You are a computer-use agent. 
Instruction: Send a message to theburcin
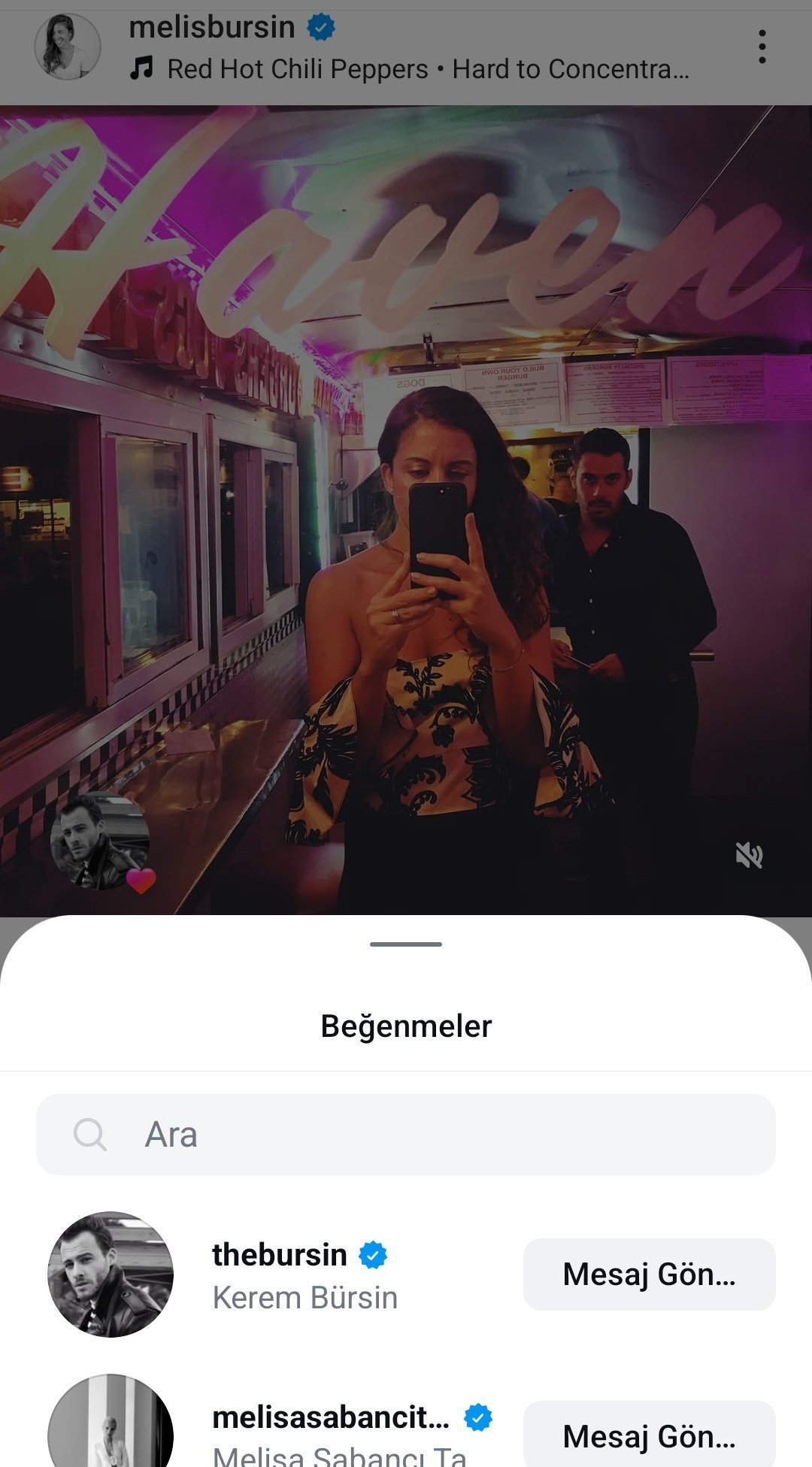[649, 1275]
